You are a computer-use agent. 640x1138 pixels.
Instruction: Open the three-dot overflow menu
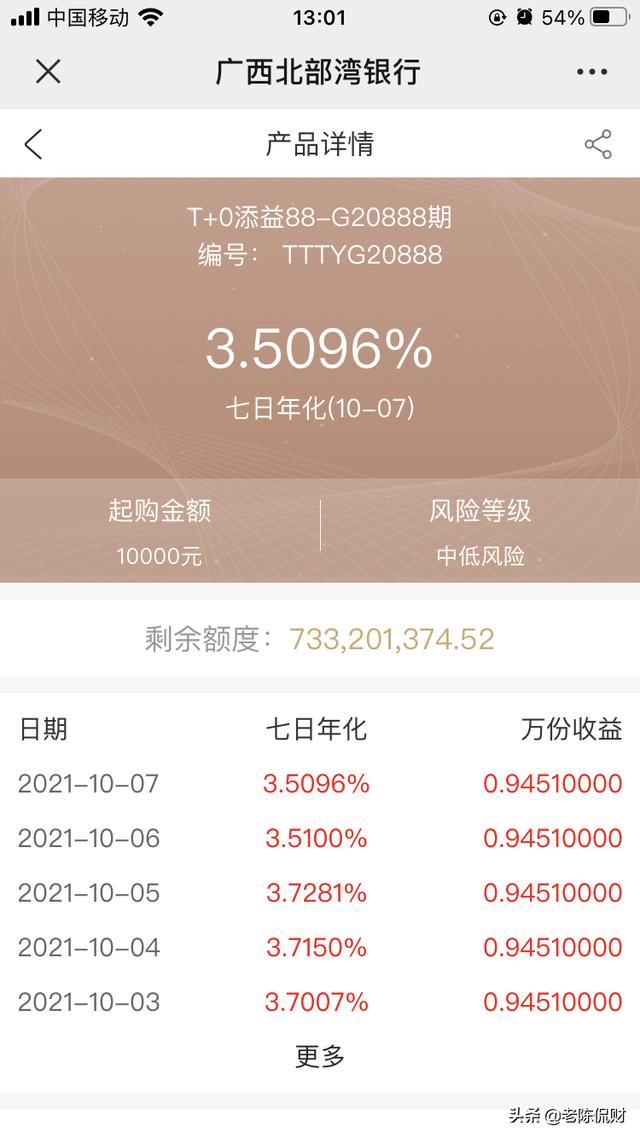591,72
